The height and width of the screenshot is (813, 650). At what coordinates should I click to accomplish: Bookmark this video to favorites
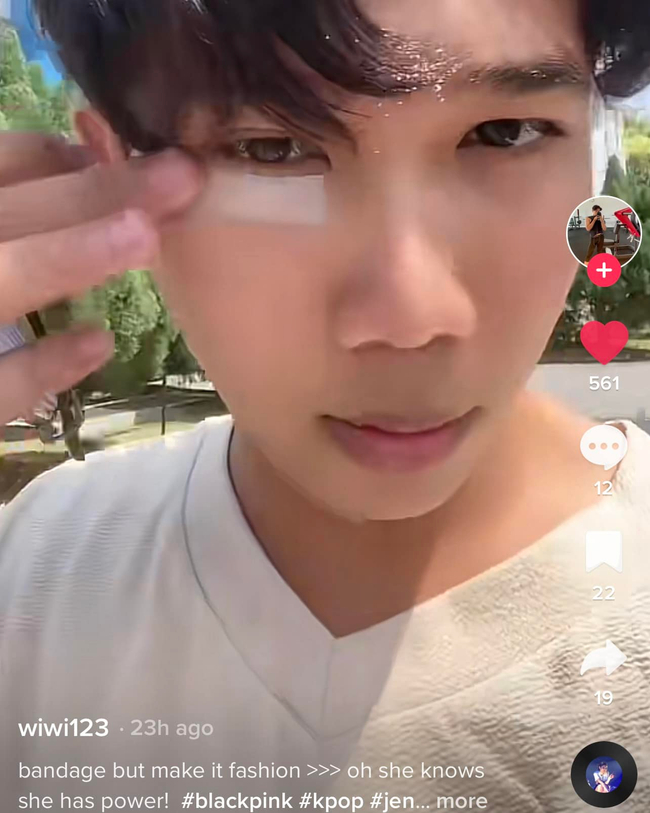(x=604, y=551)
